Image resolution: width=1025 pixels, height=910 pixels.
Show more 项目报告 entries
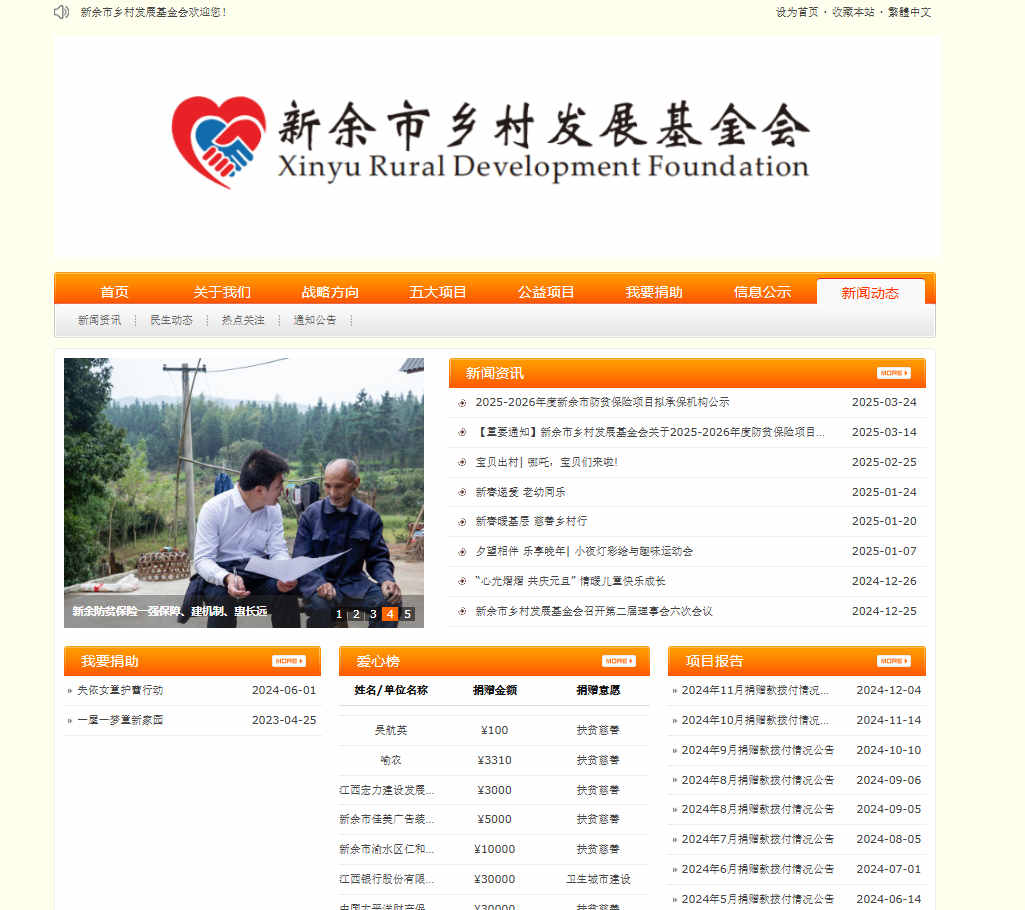tap(893, 661)
